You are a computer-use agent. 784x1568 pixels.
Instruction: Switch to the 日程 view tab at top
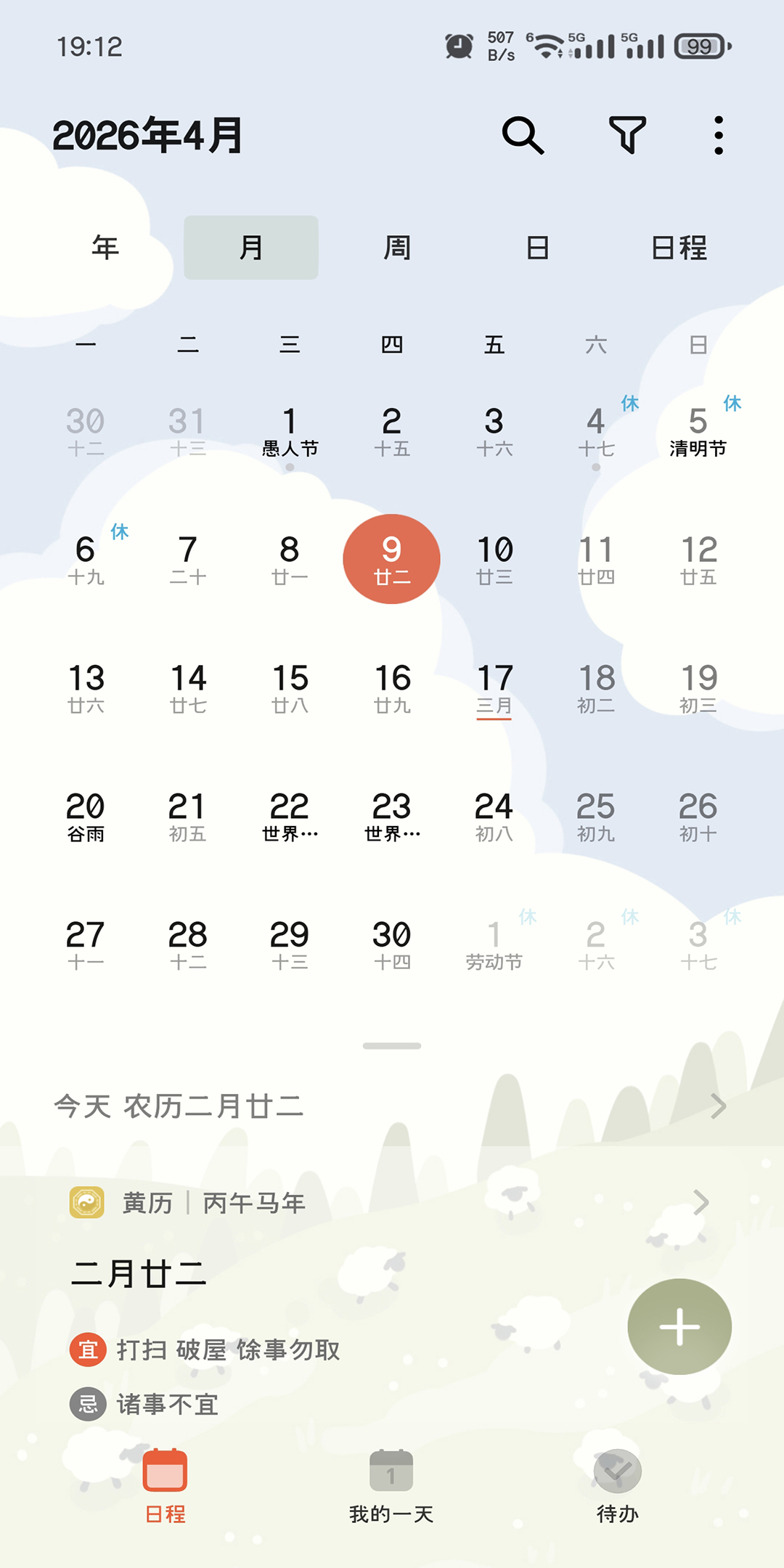click(x=679, y=248)
